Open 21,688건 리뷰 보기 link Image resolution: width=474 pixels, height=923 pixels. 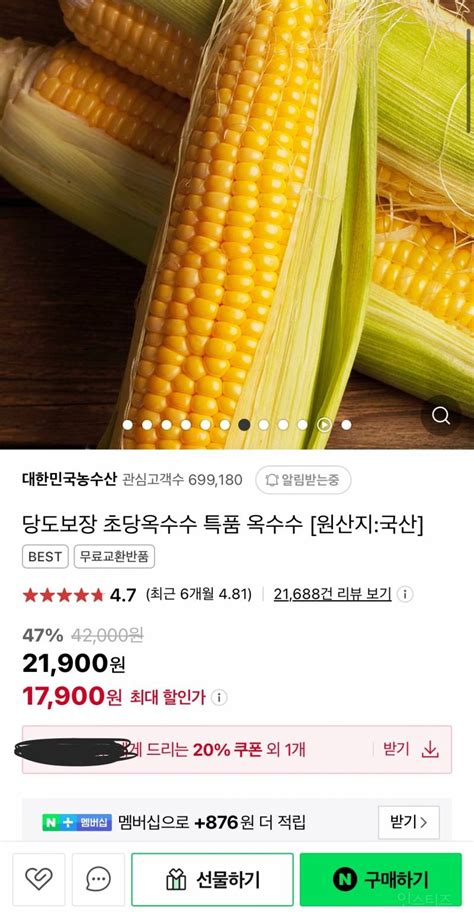(x=333, y=594)
